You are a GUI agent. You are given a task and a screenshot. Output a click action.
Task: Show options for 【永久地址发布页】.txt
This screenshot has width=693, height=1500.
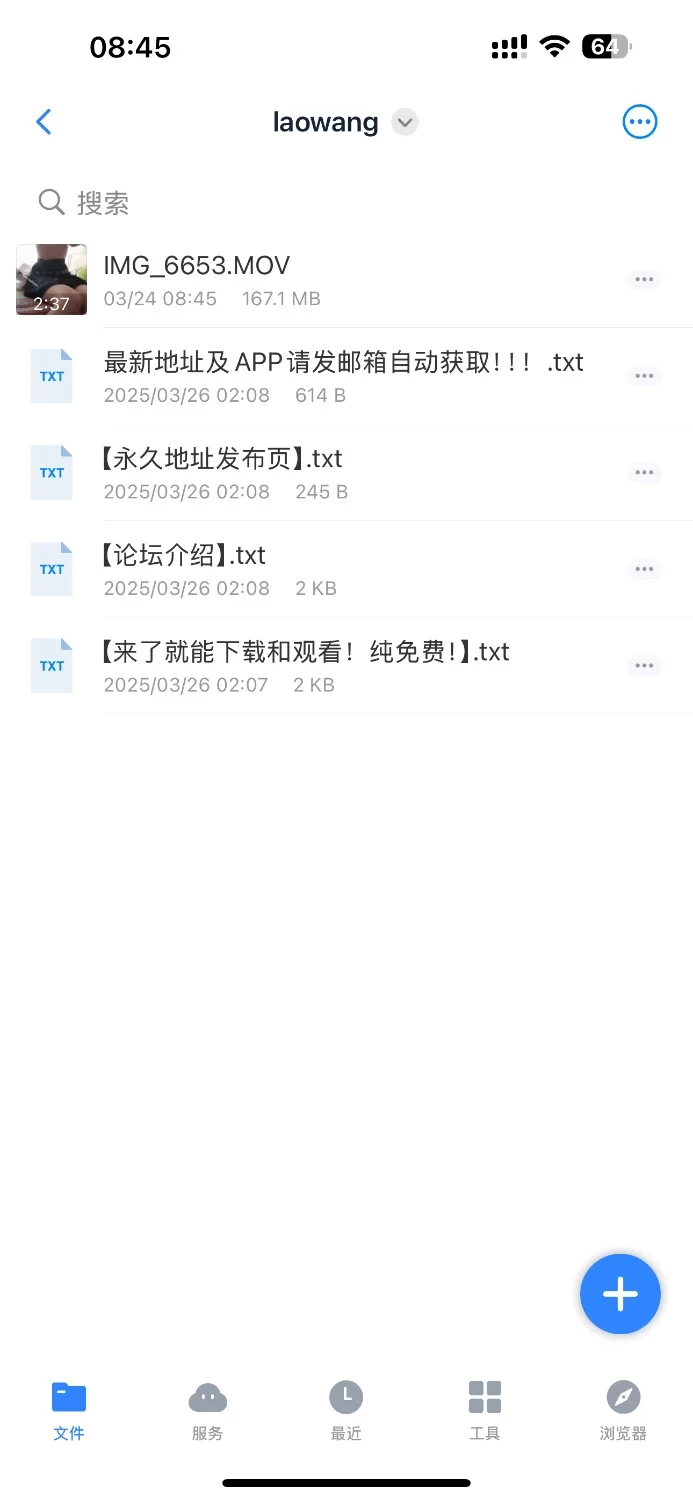(x=644, y=473)
